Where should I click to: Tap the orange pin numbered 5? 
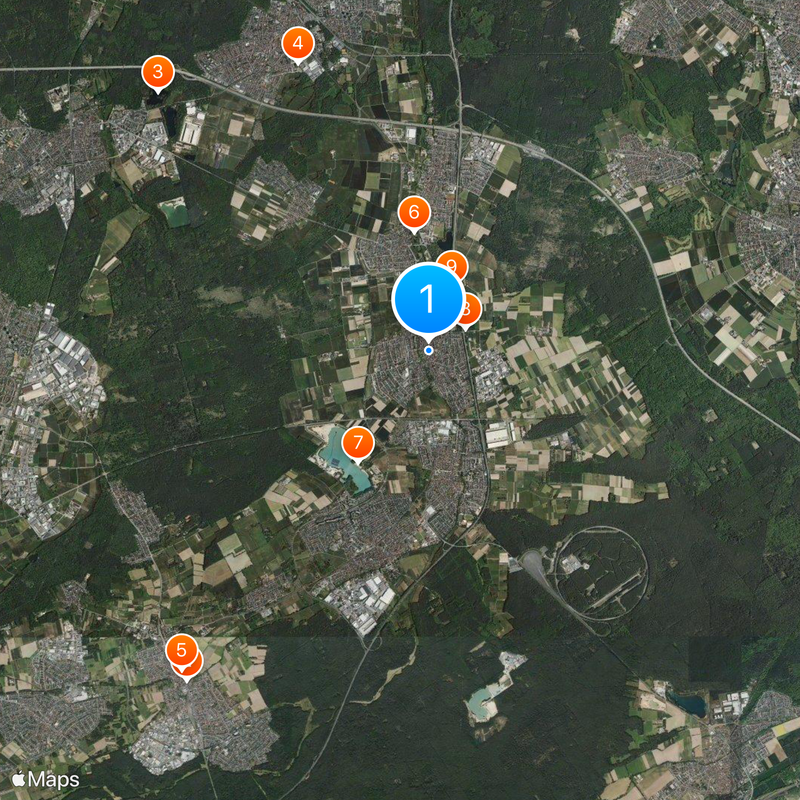180,651
